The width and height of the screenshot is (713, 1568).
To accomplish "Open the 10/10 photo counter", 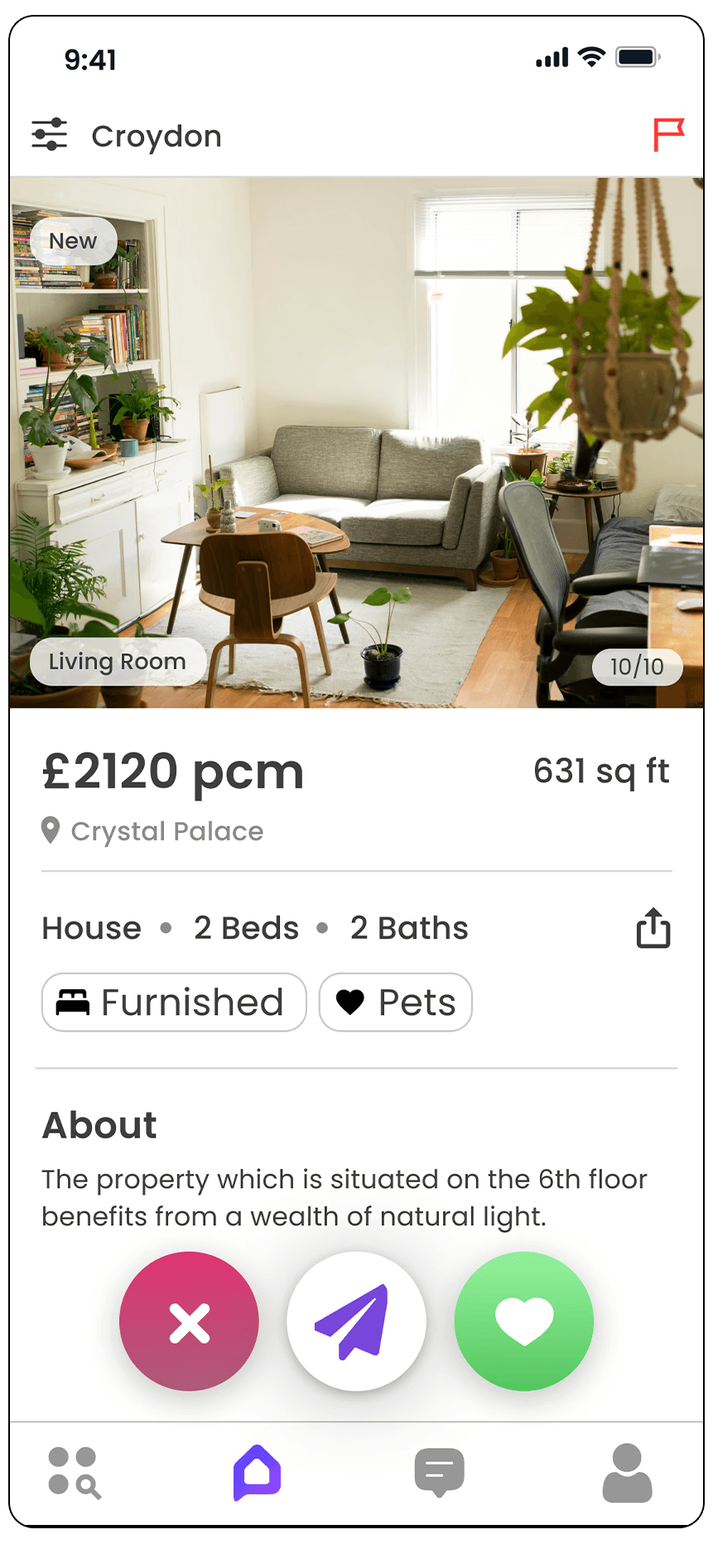I will click(x=637, y=666).
